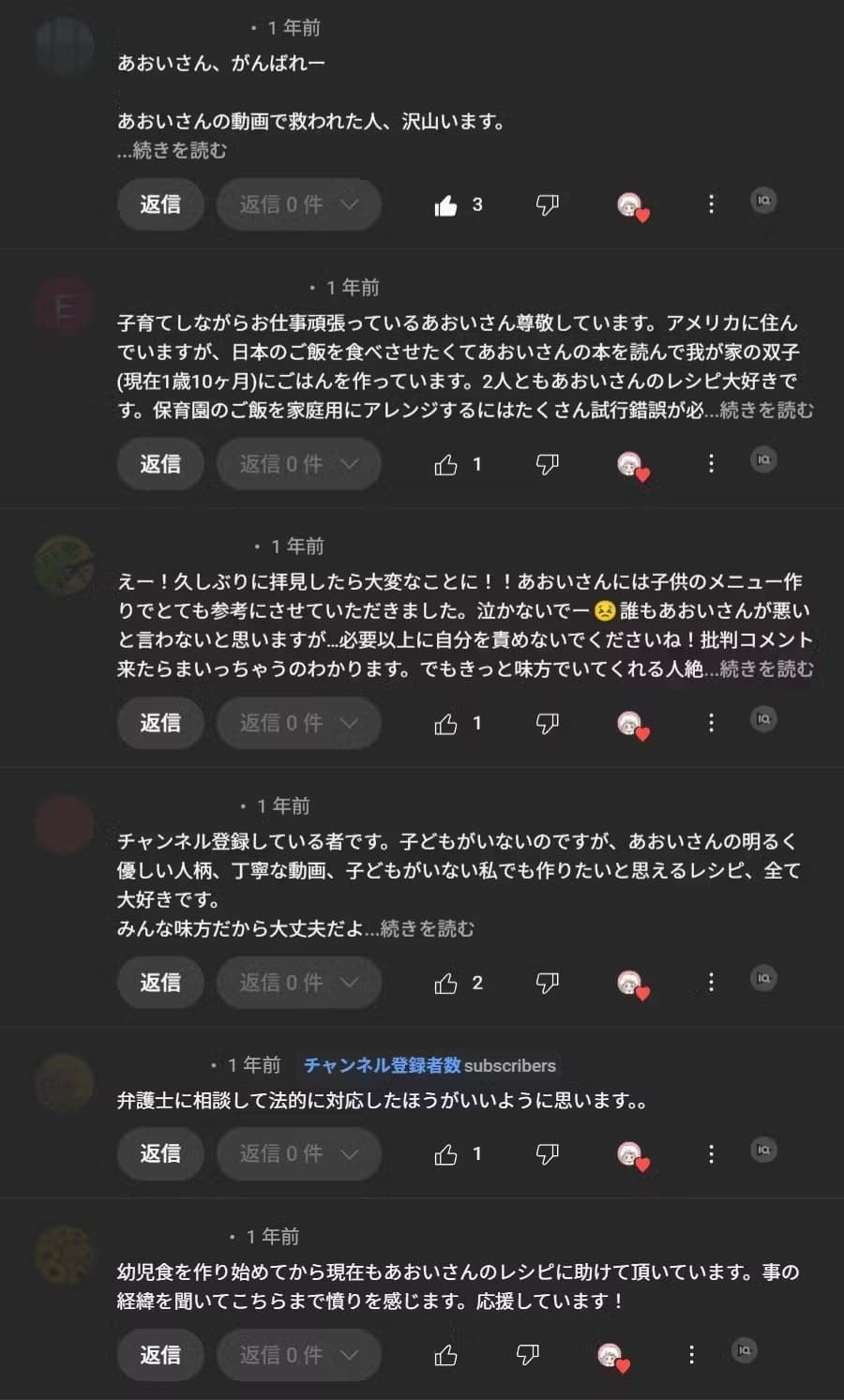Reply to the 'えー！久しぶりに拝見' comment
Viewport: 844px width, 1400px height.
click(x=160, y=723)
